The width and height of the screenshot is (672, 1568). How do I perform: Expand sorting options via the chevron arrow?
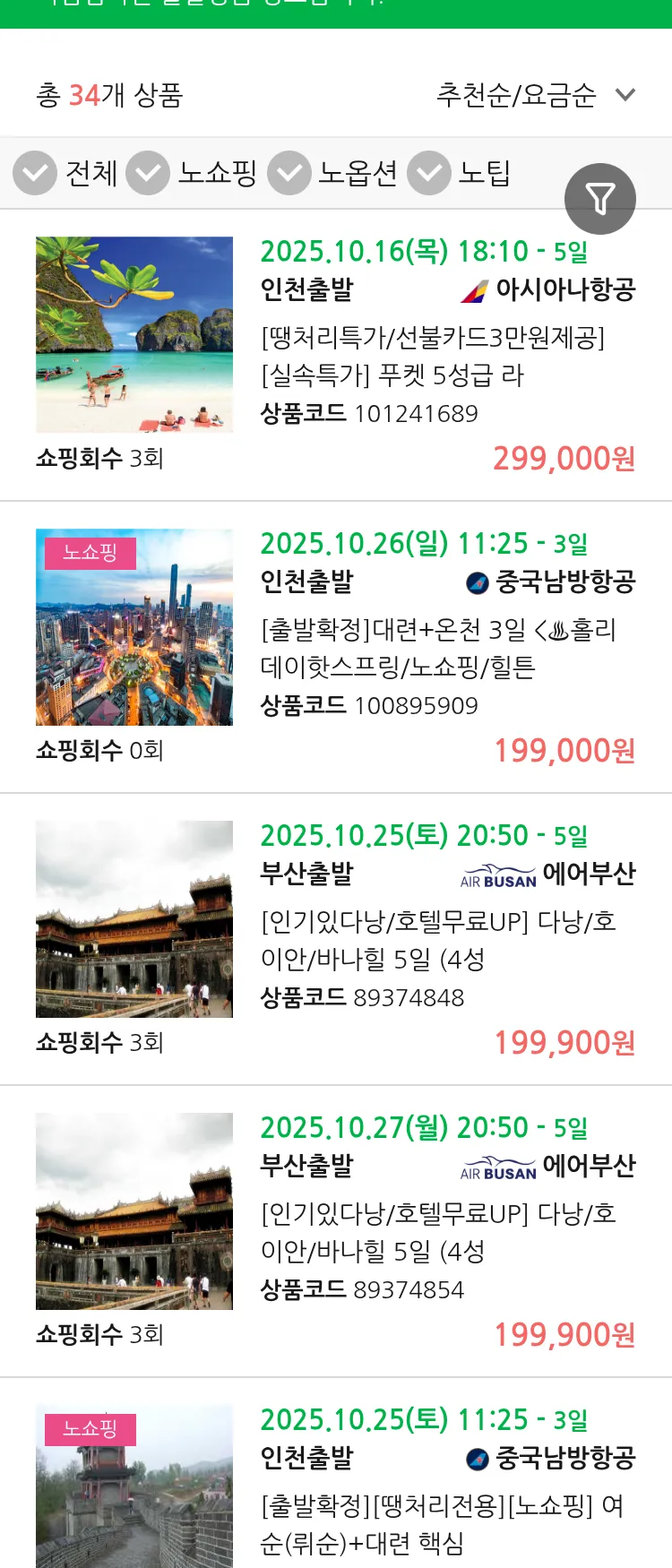(625, 93)
